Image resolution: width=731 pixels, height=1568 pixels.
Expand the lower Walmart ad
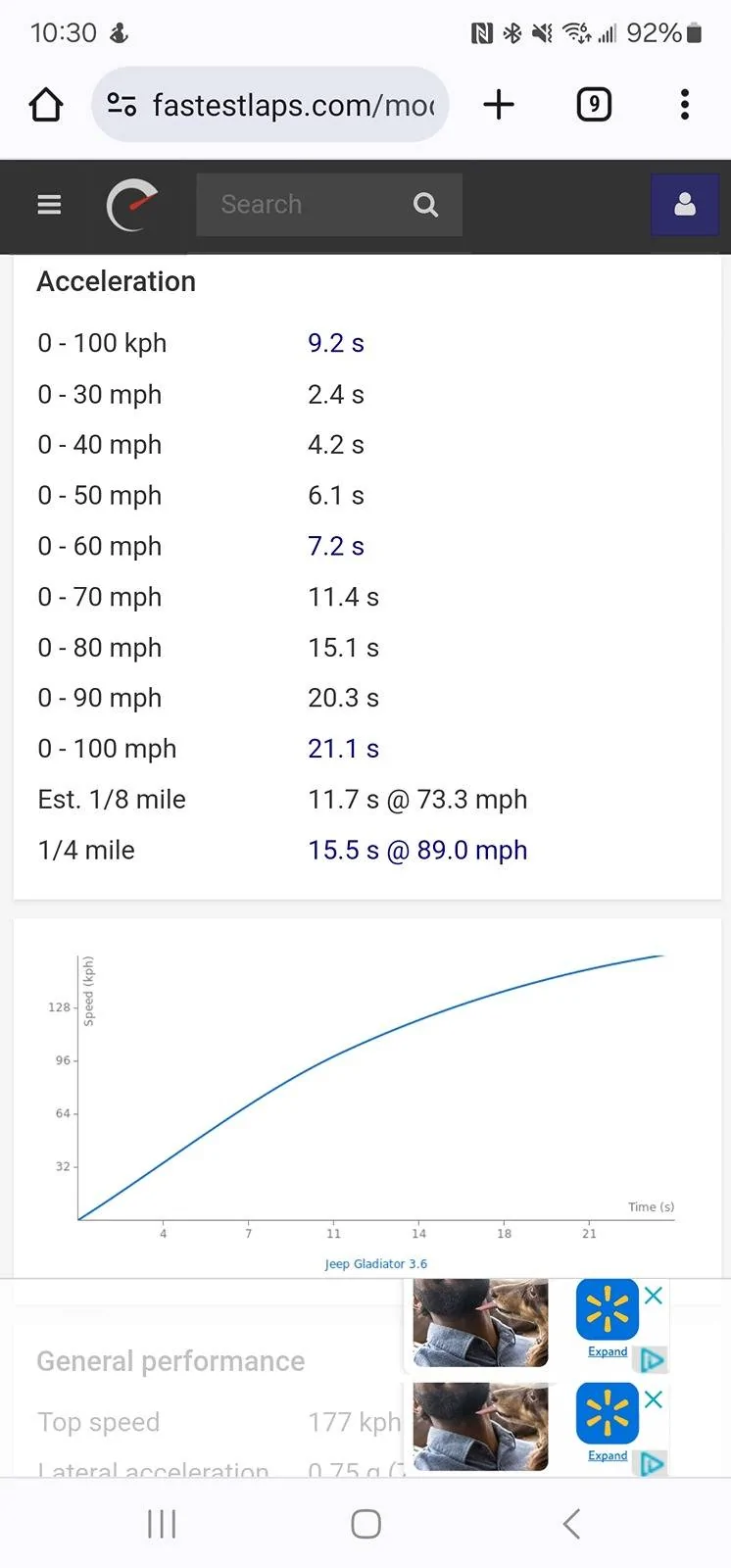coord(608,1455)
